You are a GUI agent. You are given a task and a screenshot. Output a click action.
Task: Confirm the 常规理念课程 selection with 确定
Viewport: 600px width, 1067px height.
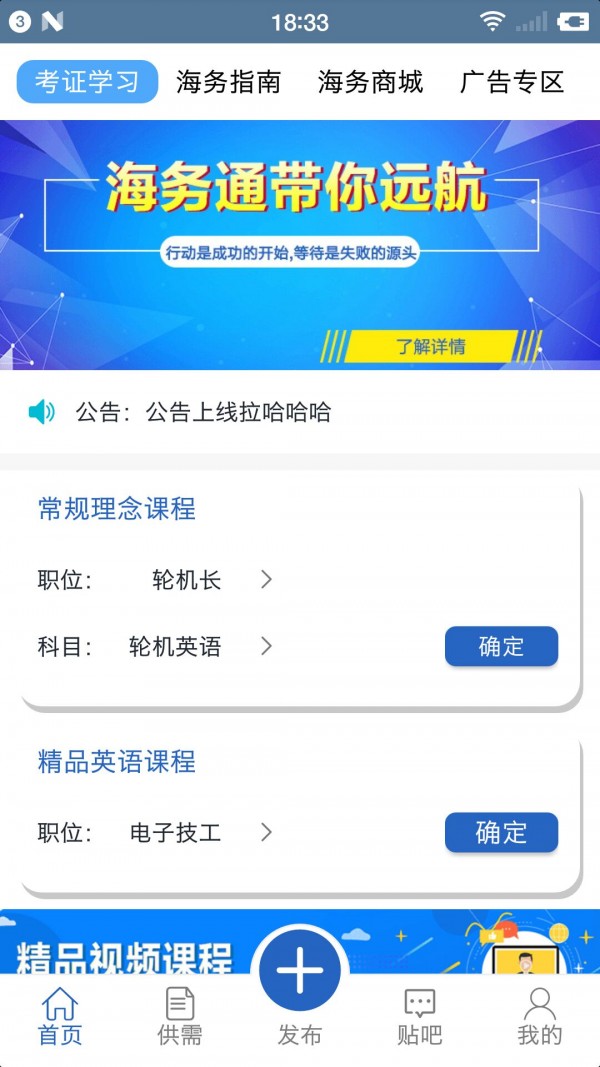501,647
